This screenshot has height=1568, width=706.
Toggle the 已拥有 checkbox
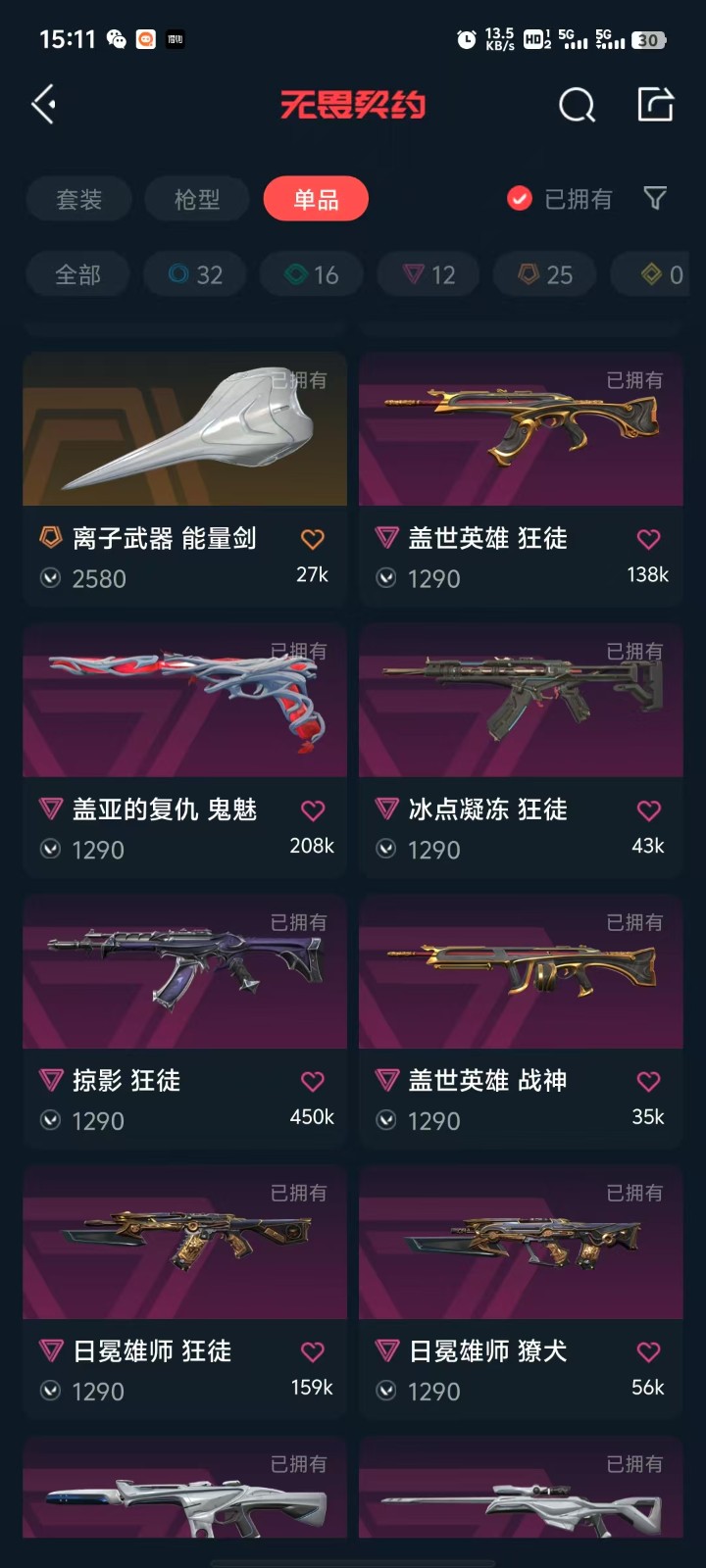tap(520, 199)
